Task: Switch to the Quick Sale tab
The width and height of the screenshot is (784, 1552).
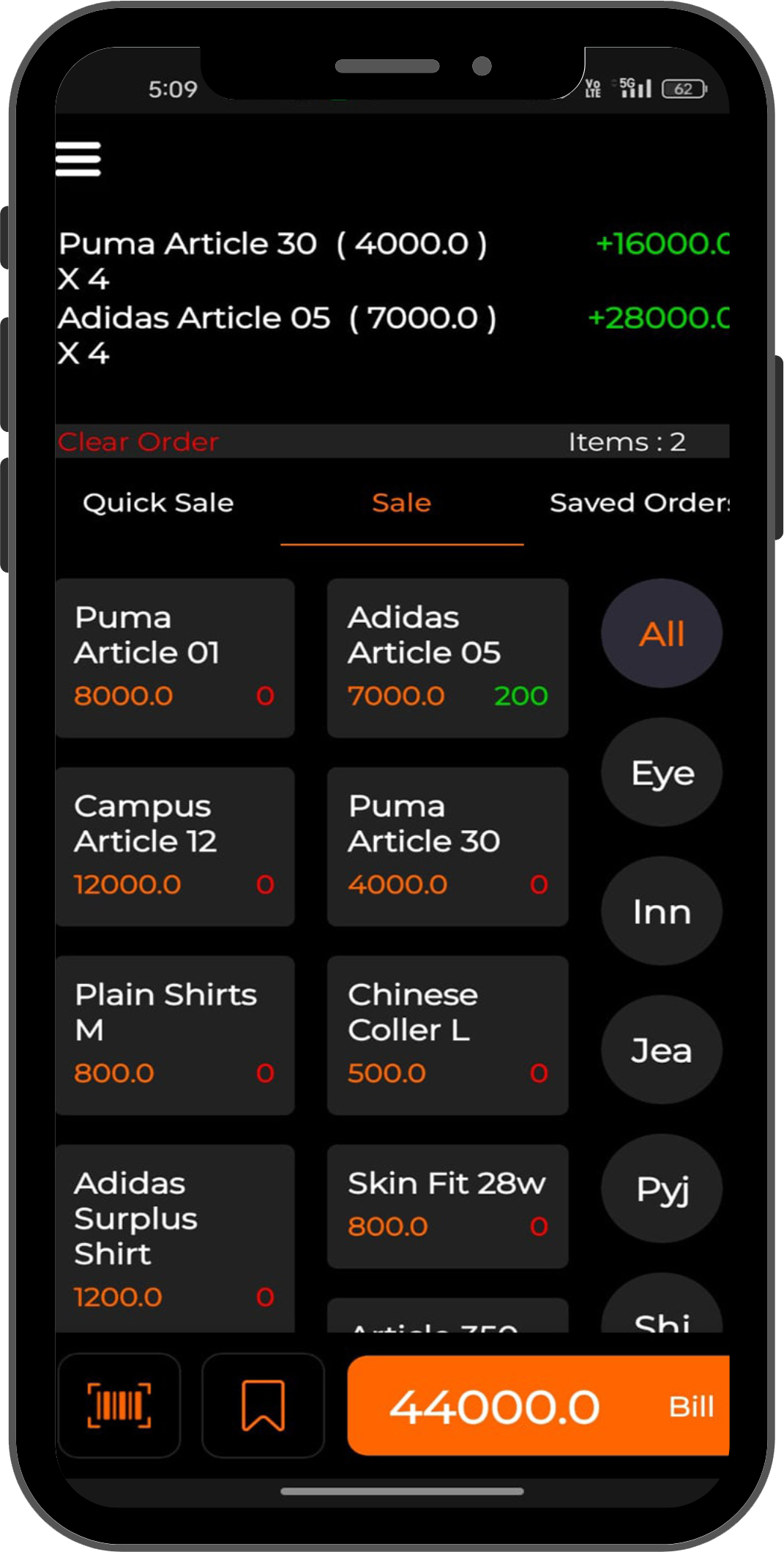Action: point(158,503)
